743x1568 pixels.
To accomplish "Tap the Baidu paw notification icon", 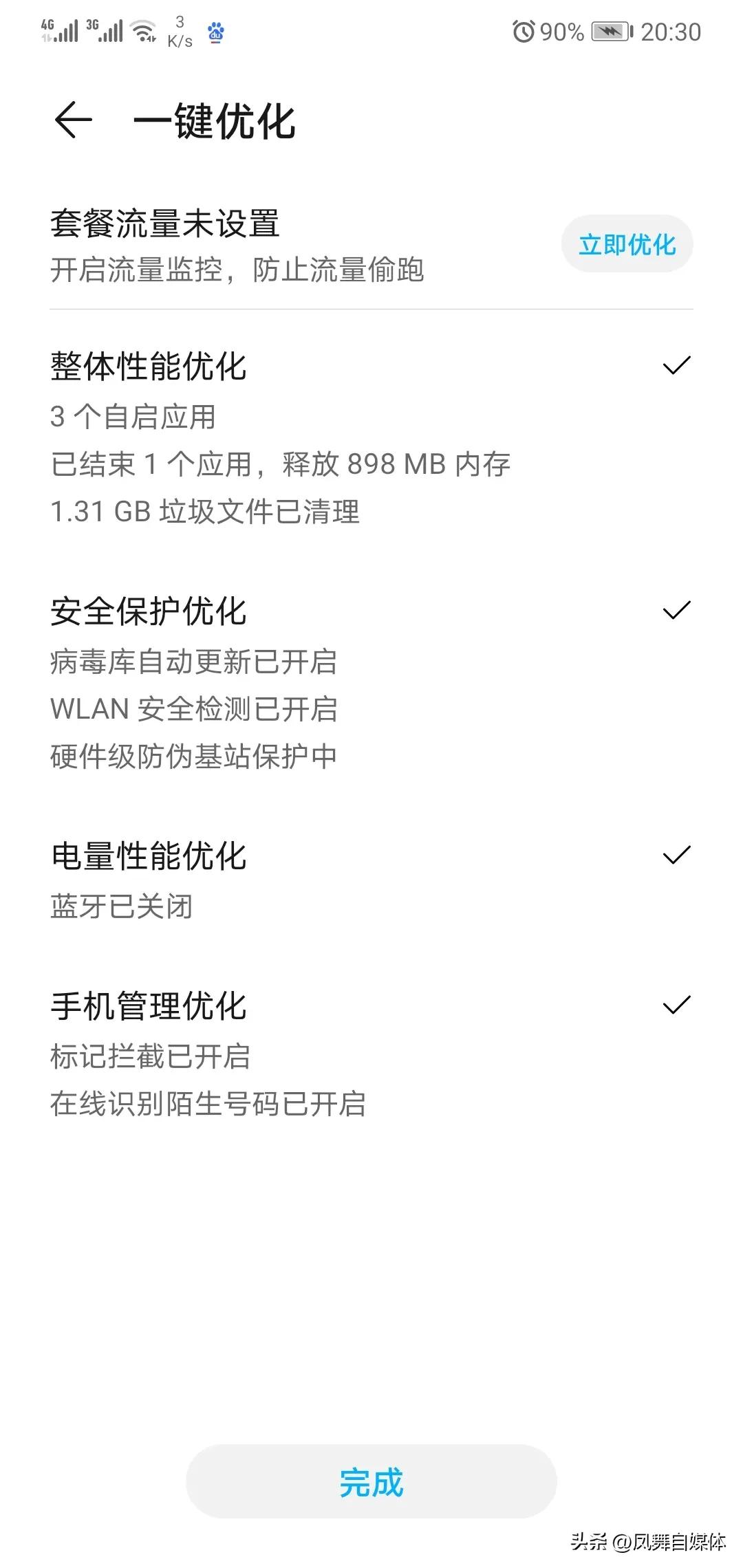I will 215,32.
